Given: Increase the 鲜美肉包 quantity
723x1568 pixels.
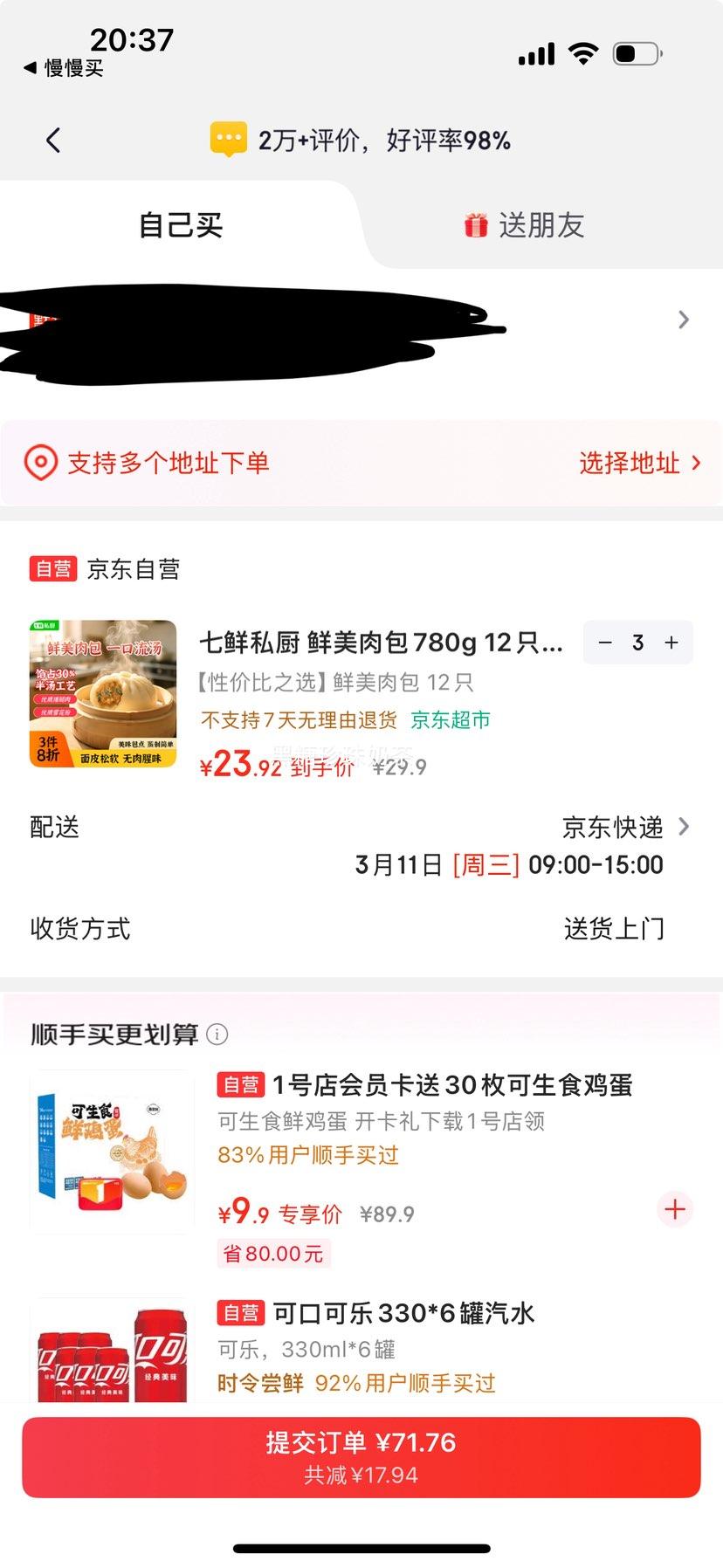Looking at the screenshot, I should 671,643.
